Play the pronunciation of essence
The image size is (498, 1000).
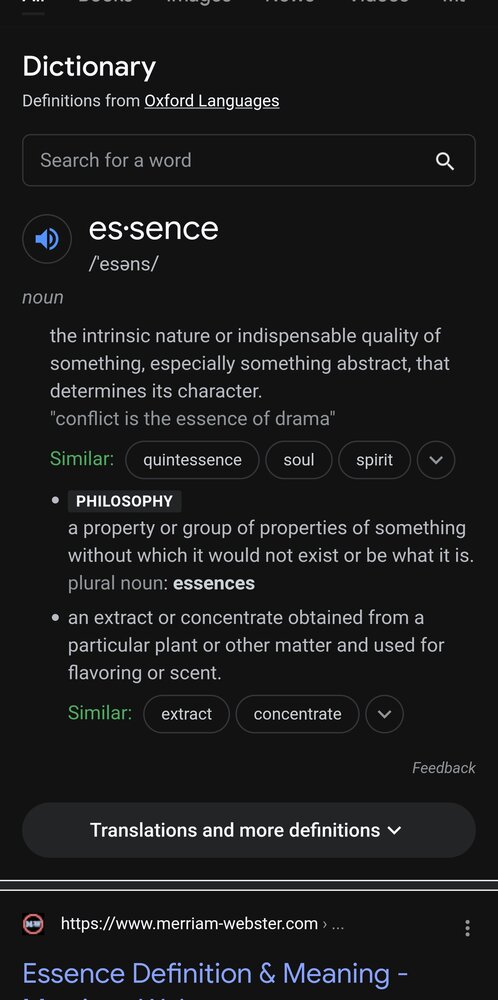coord(47,239)
